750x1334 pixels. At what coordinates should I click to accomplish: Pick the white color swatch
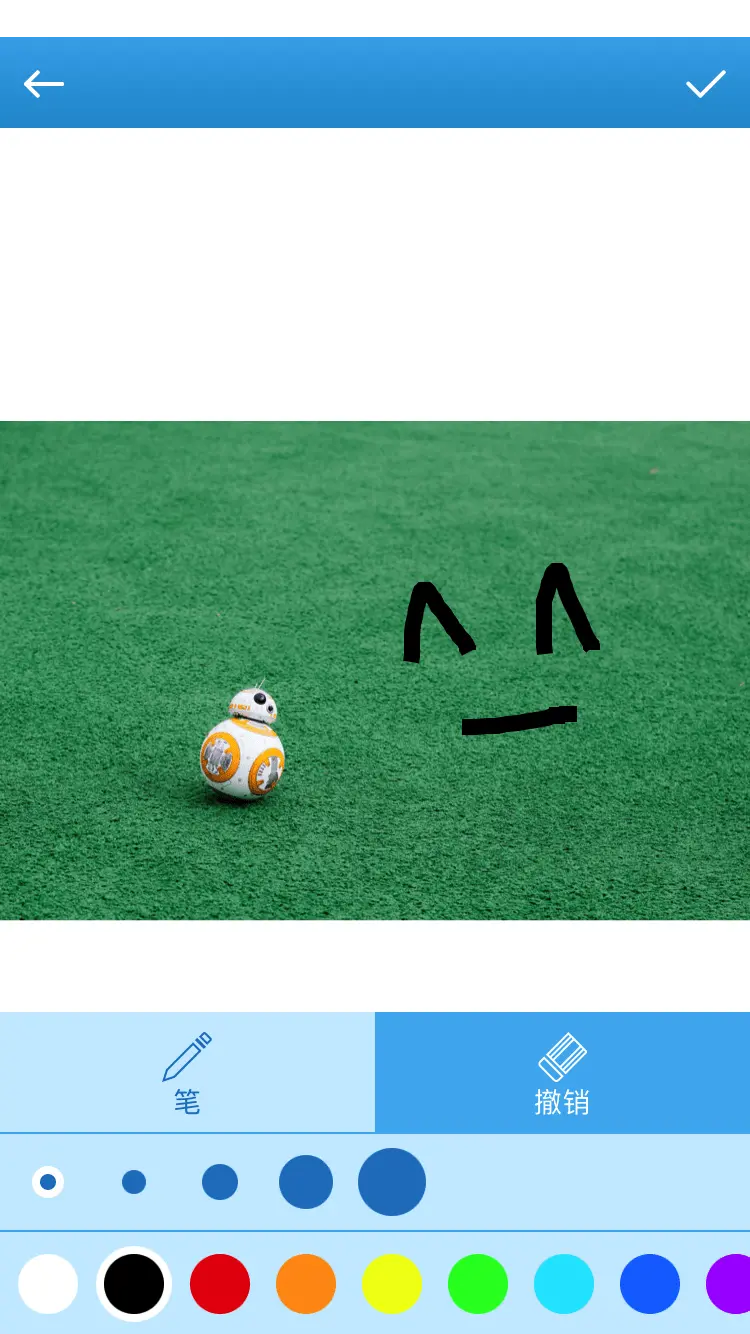[48, 1284]
